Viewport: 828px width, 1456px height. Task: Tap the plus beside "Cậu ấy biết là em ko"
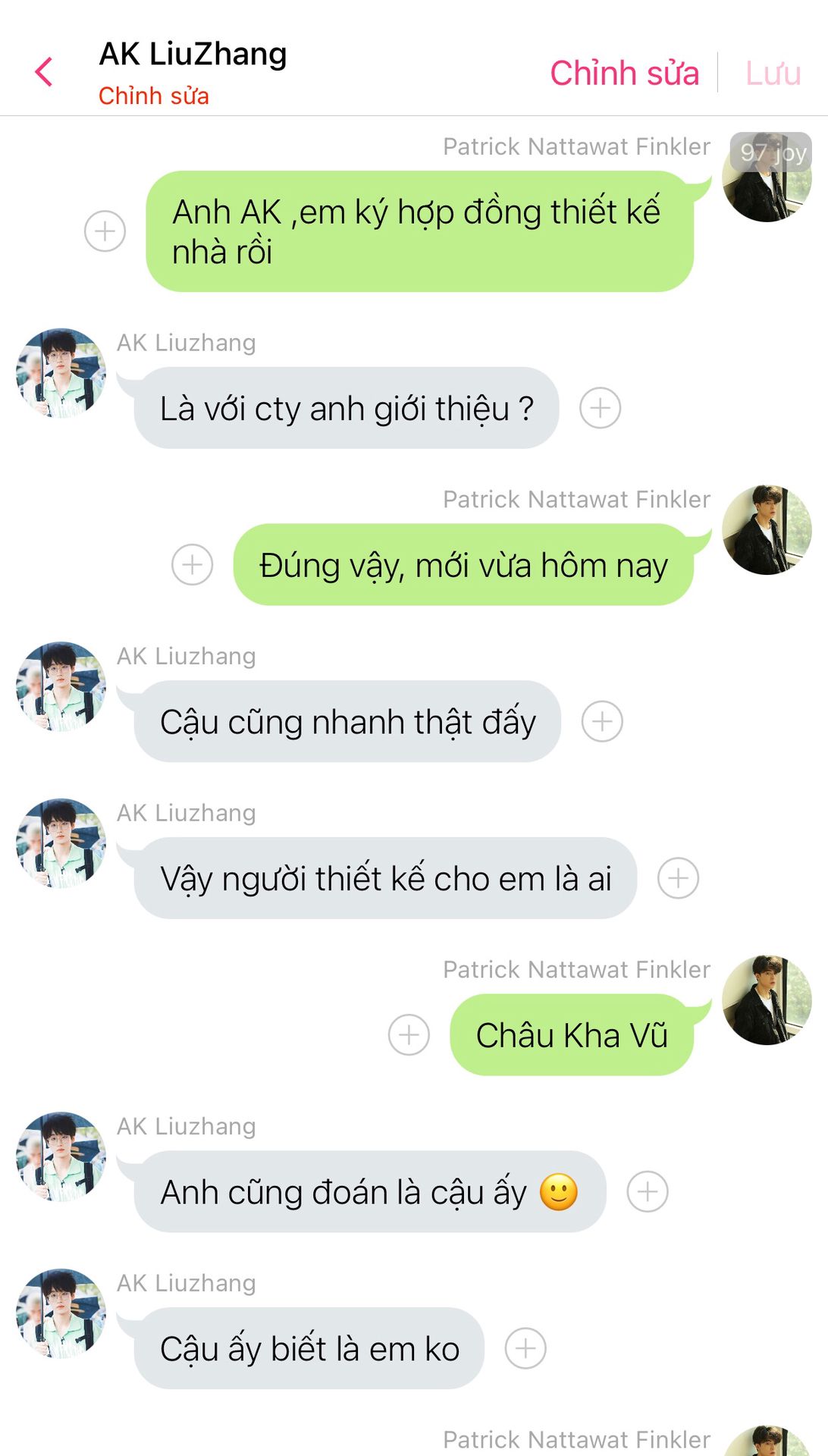(x=525, y=1348)
